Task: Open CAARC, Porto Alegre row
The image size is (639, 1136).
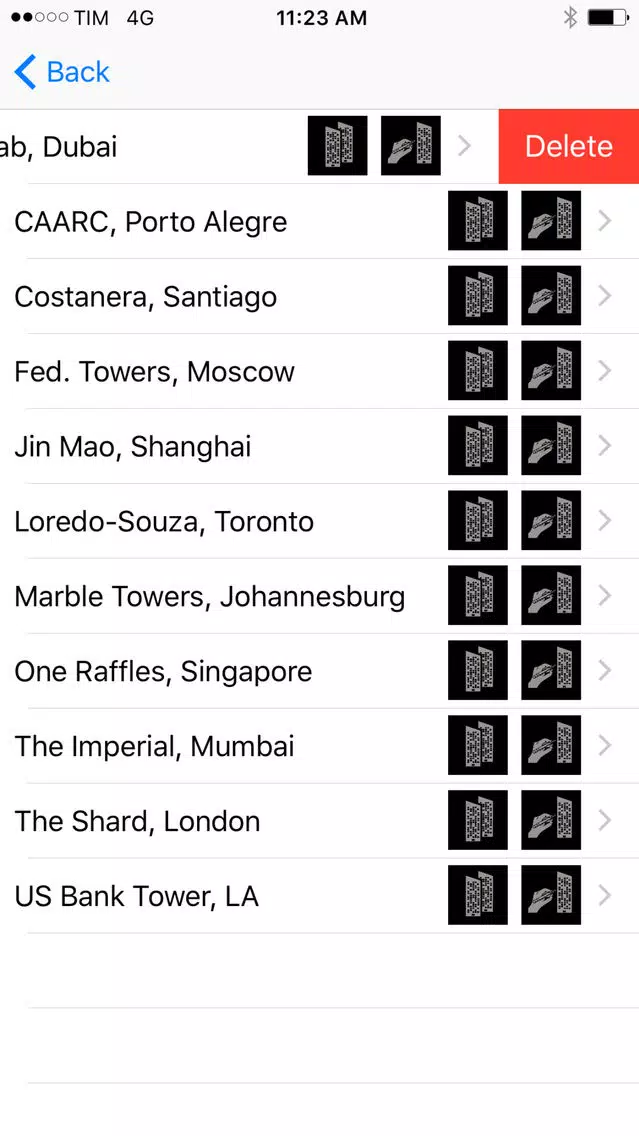Action: click(320, 221)
